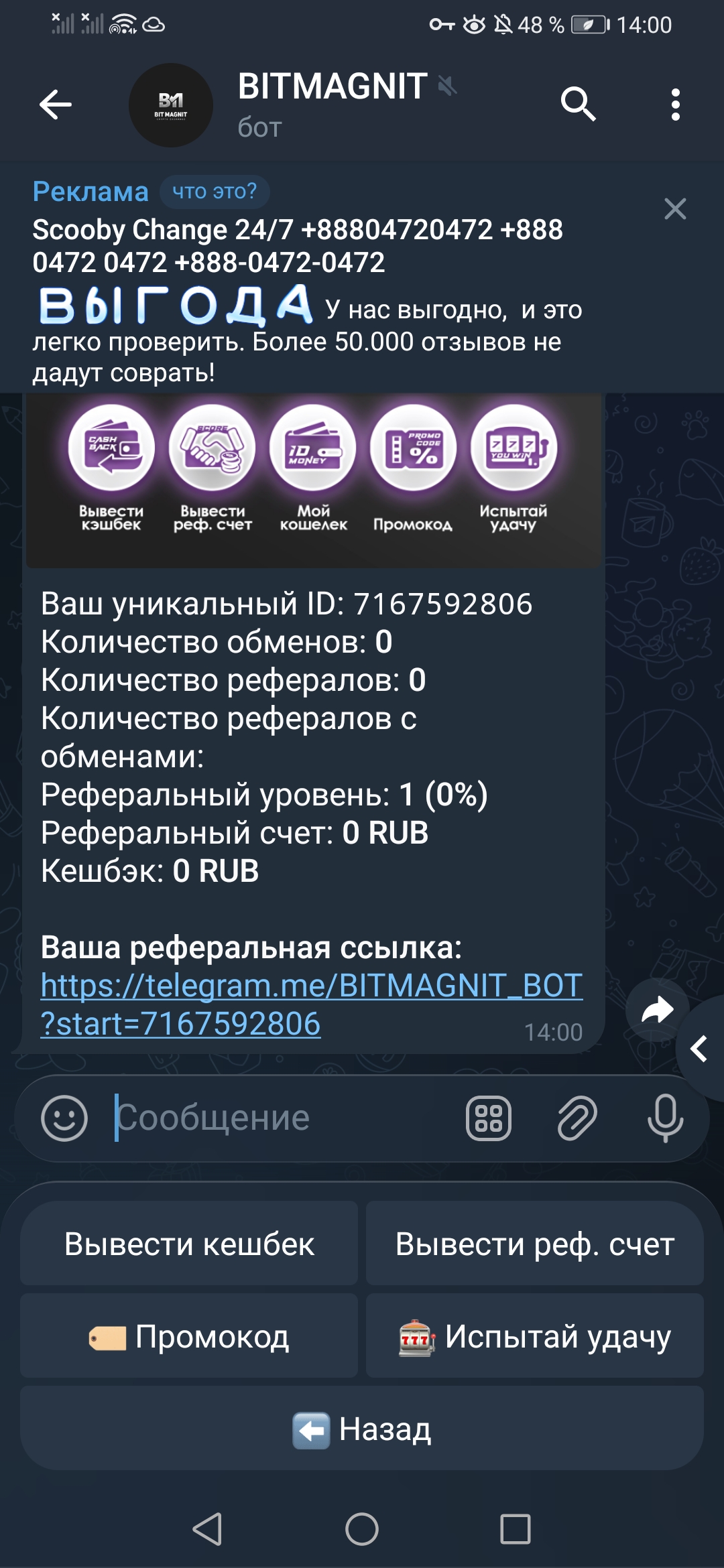Dismiss the Реклама ad banner

674,209
